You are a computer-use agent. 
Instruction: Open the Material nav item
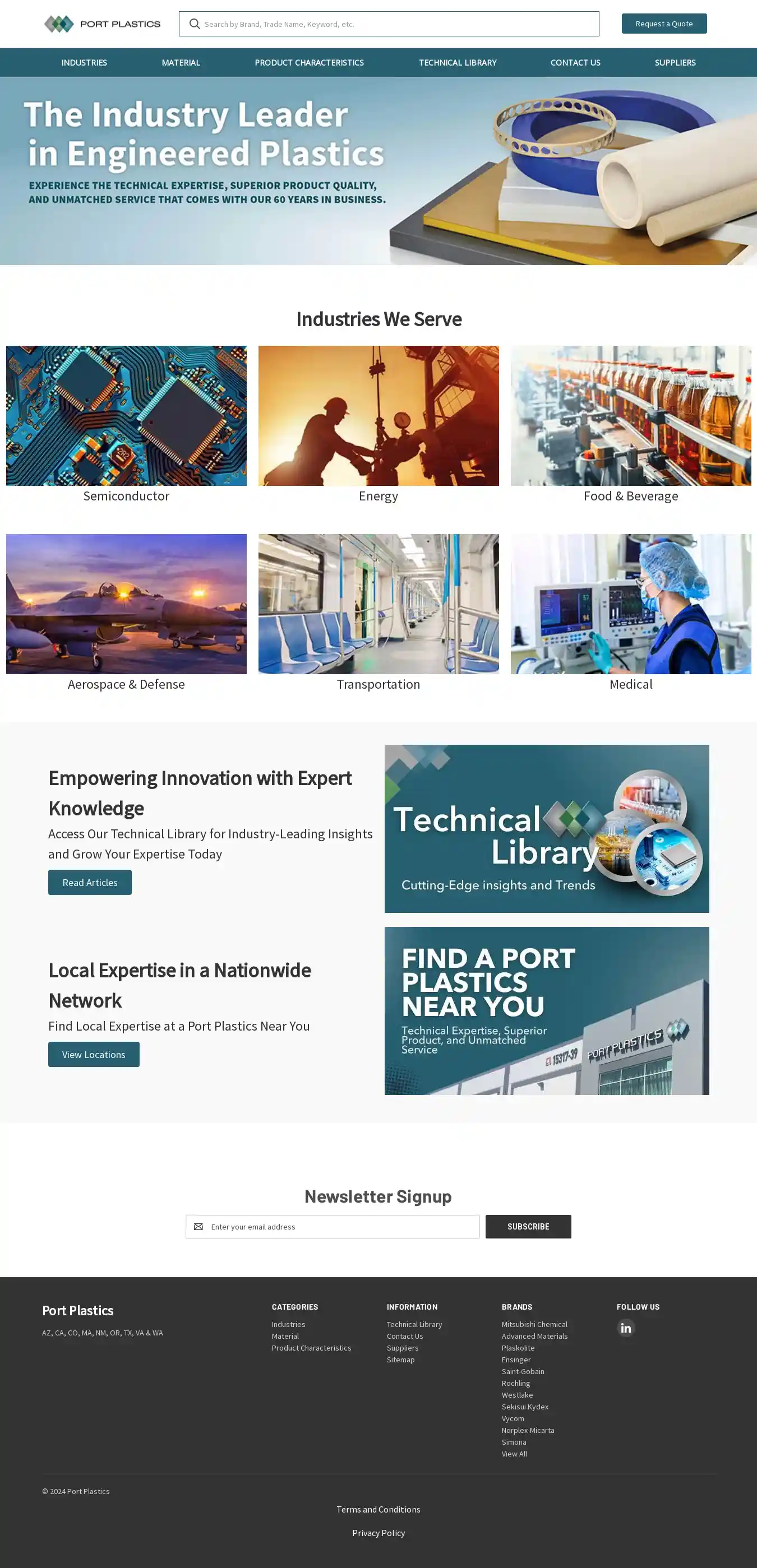[x=181, y=63]
